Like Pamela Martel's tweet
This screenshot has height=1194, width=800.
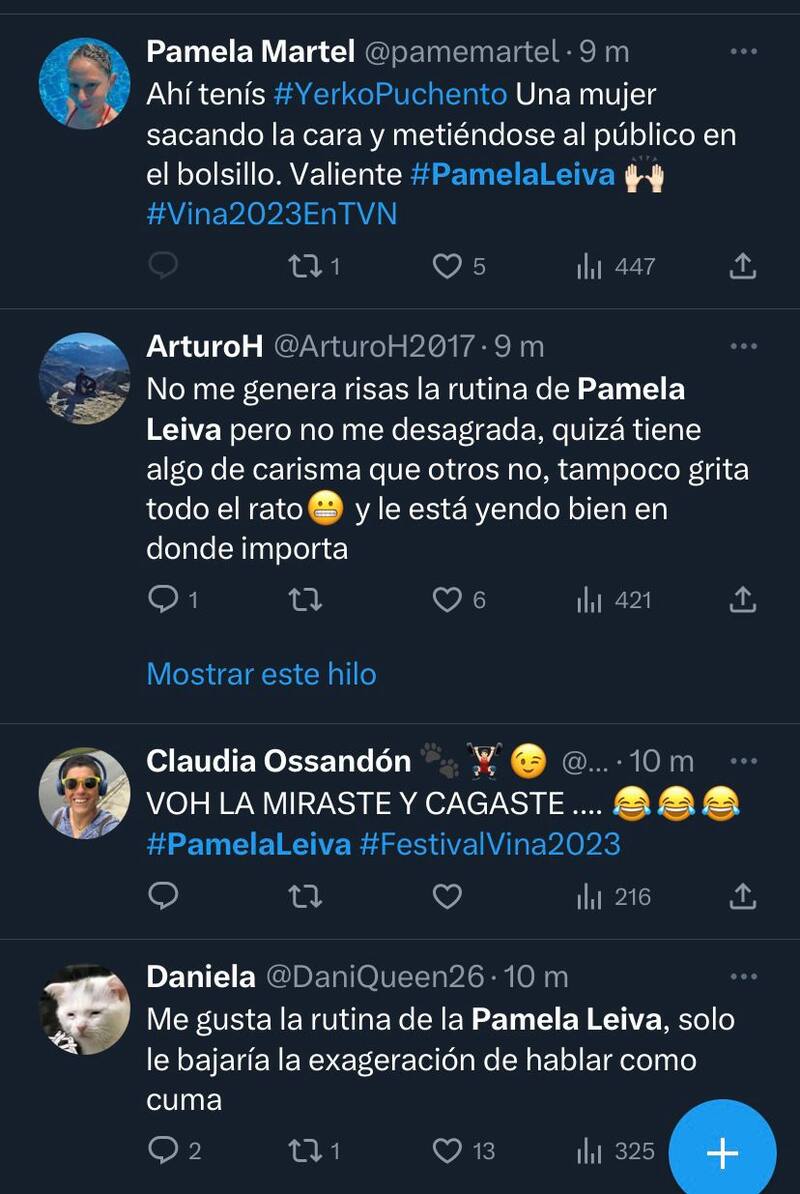click(447, 267)
